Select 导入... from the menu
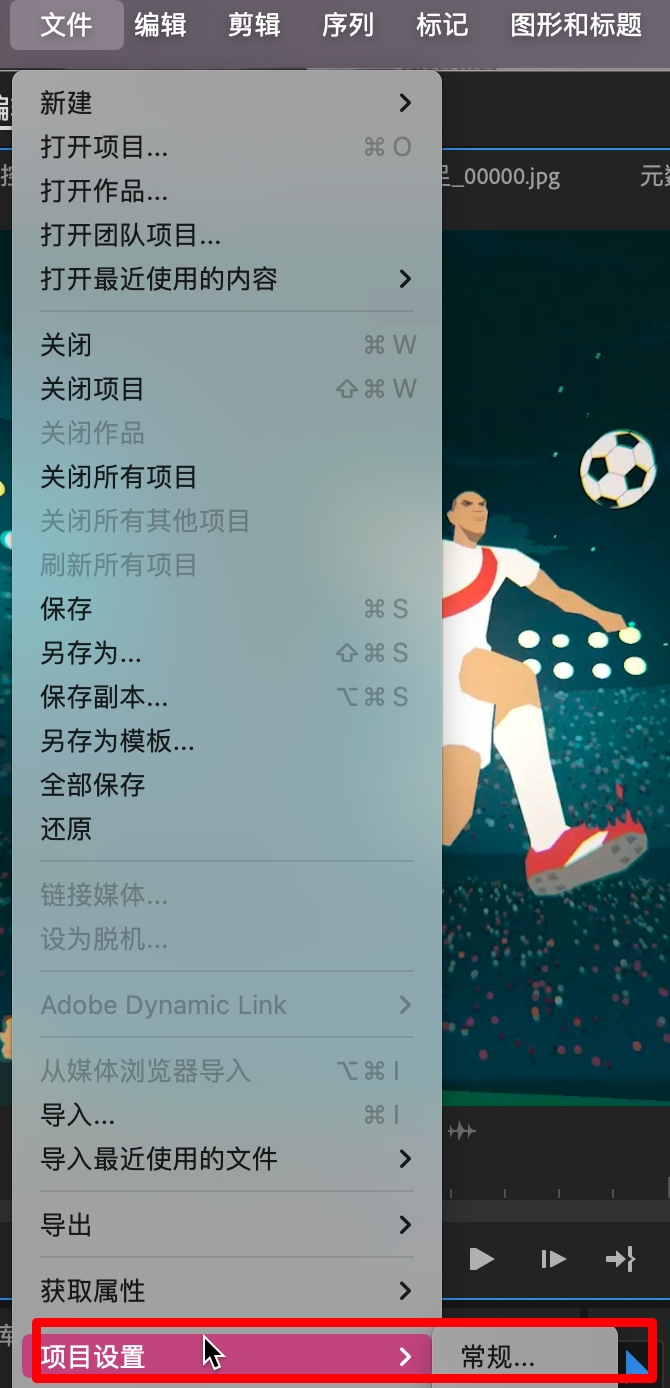 [77, 1115]
